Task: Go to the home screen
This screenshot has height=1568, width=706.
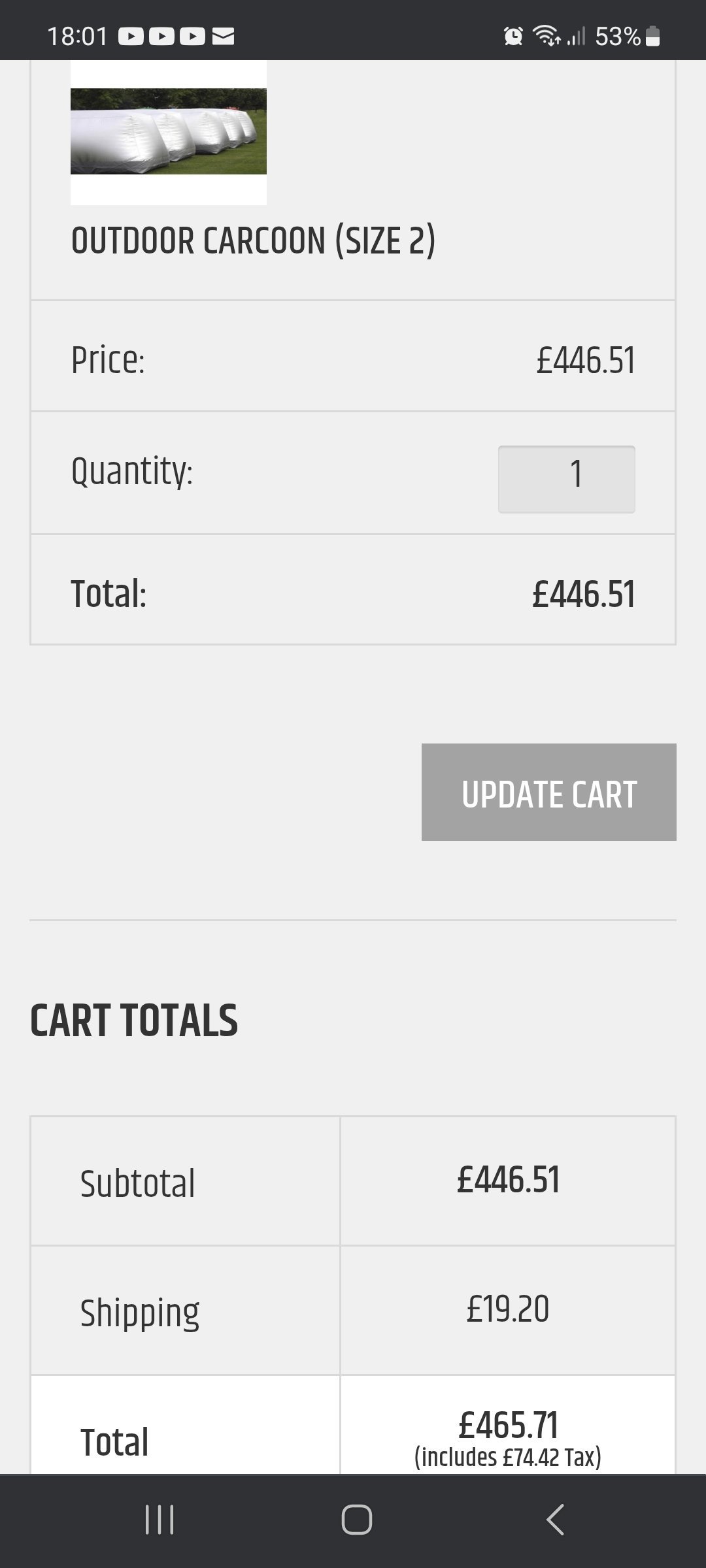Action: point(356,1519)
